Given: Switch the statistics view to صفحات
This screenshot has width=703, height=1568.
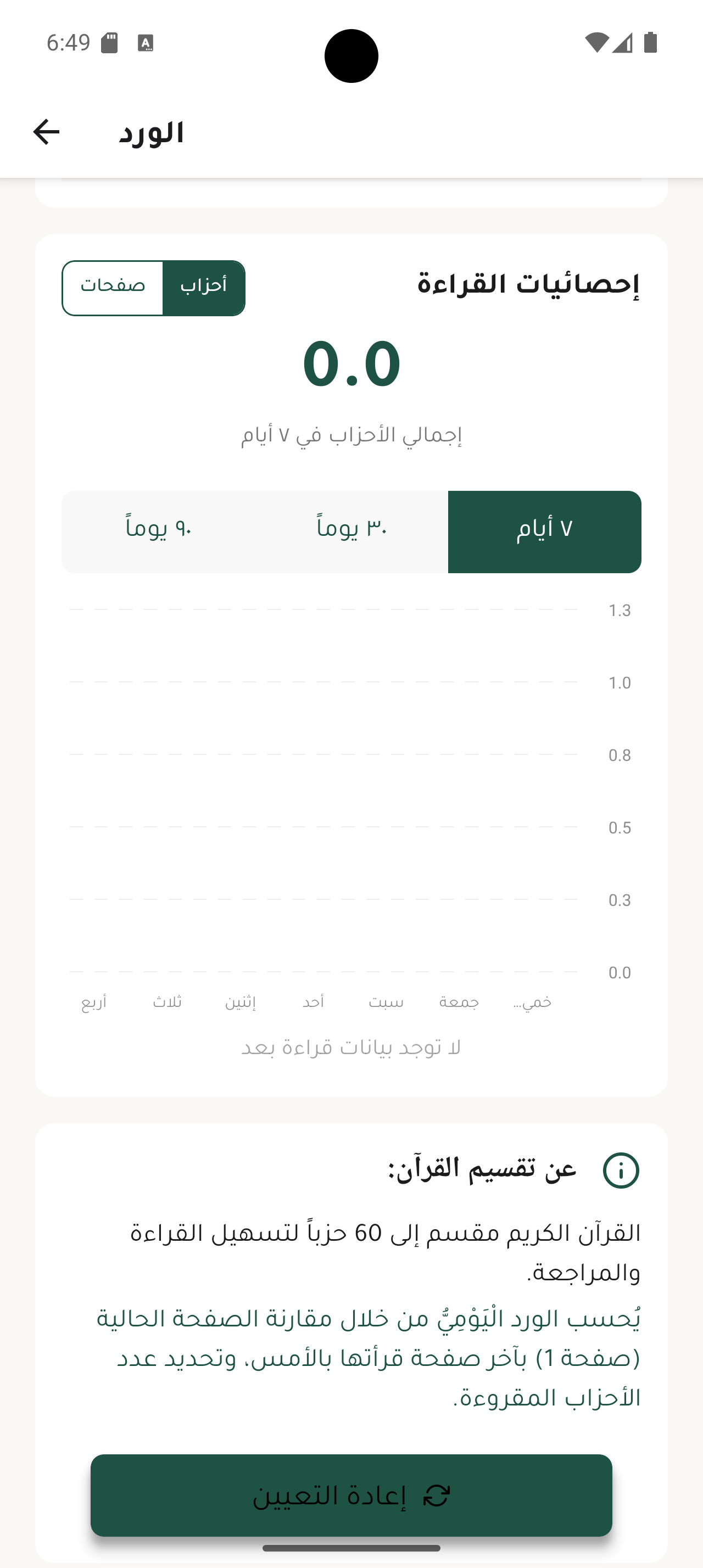Looking at the screenshot, I should point(113,287).
